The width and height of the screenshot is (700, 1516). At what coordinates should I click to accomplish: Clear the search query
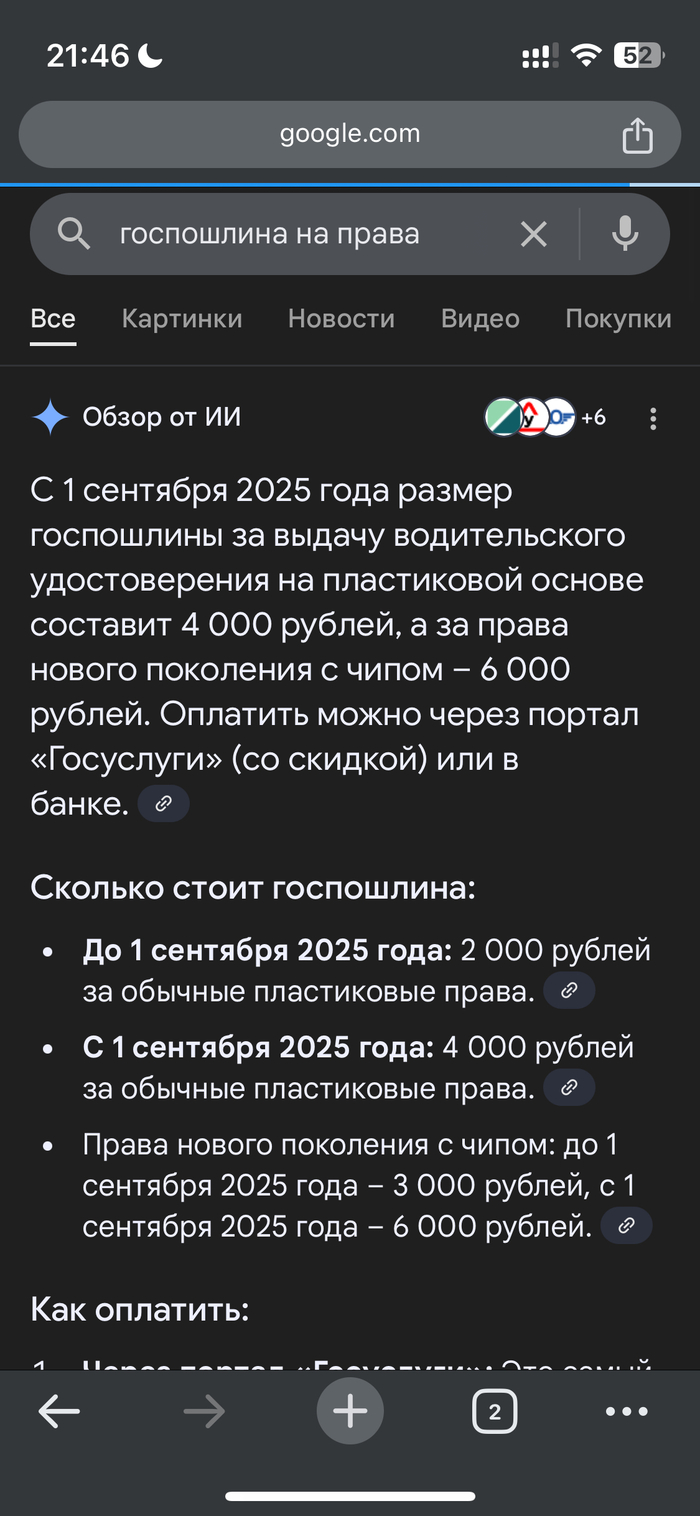[x=534, y=234]
